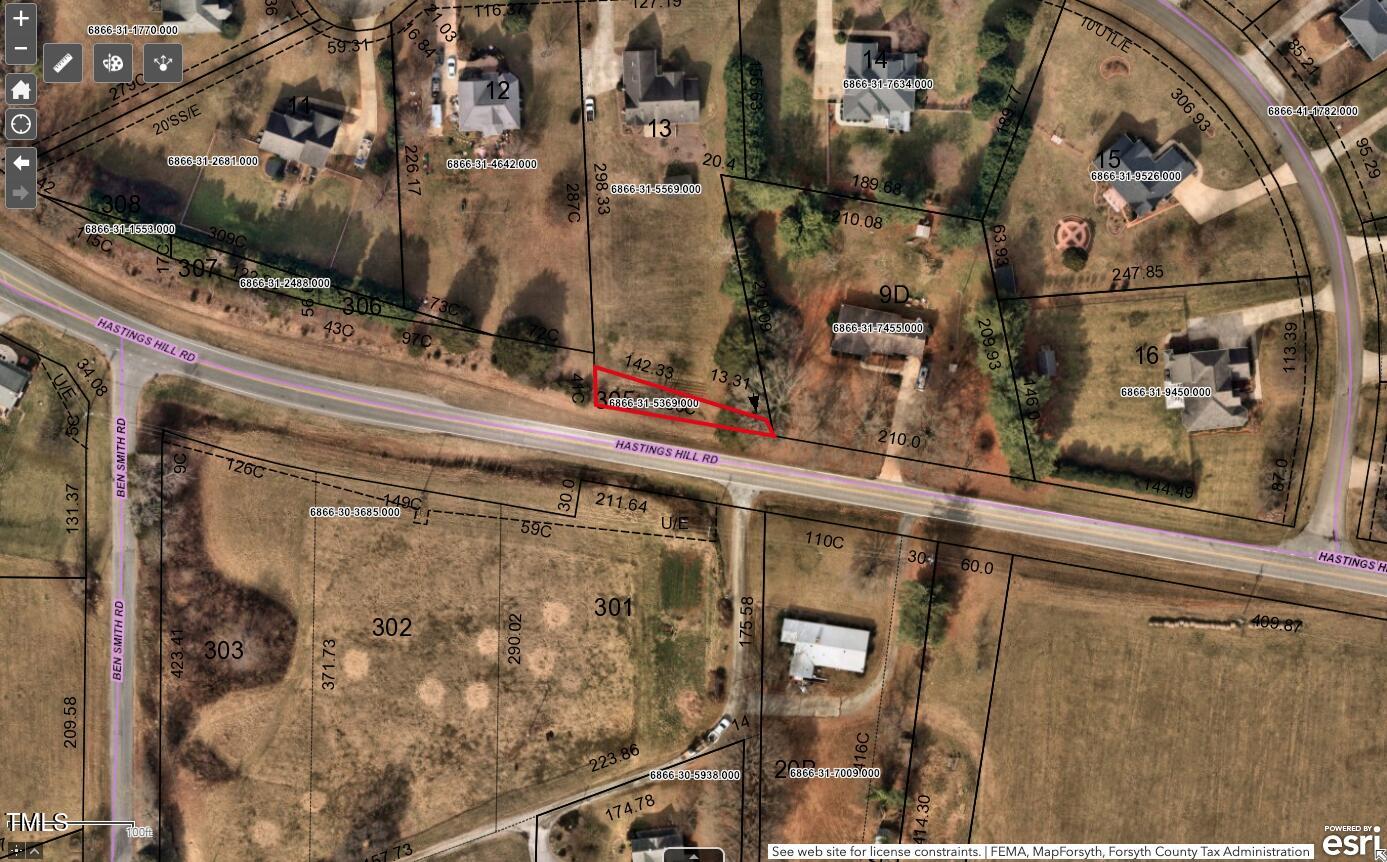Go back to previous map extent

click(x=21, y=162)
